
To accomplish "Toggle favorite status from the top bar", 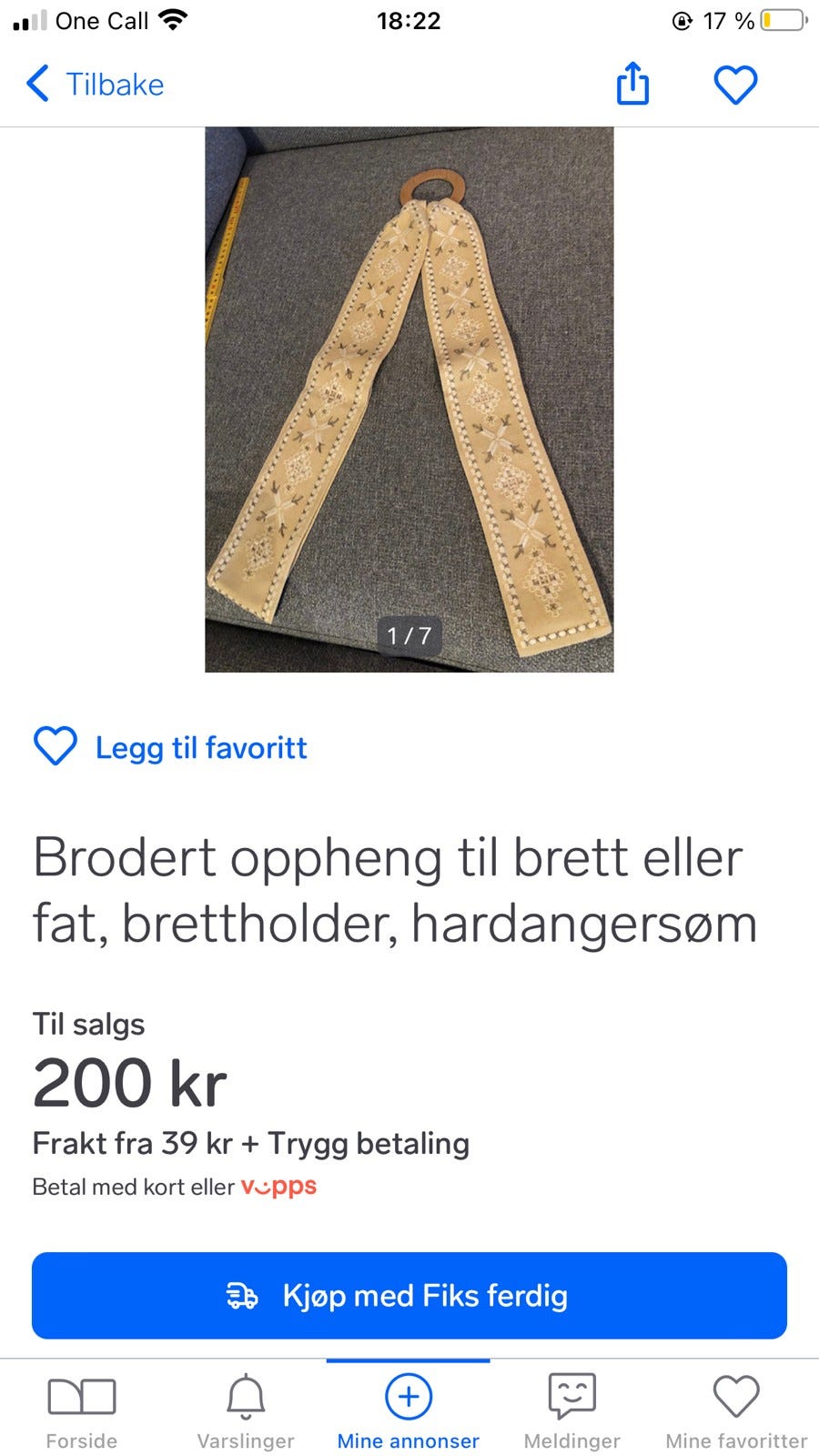I will click(x=736, y=84).
